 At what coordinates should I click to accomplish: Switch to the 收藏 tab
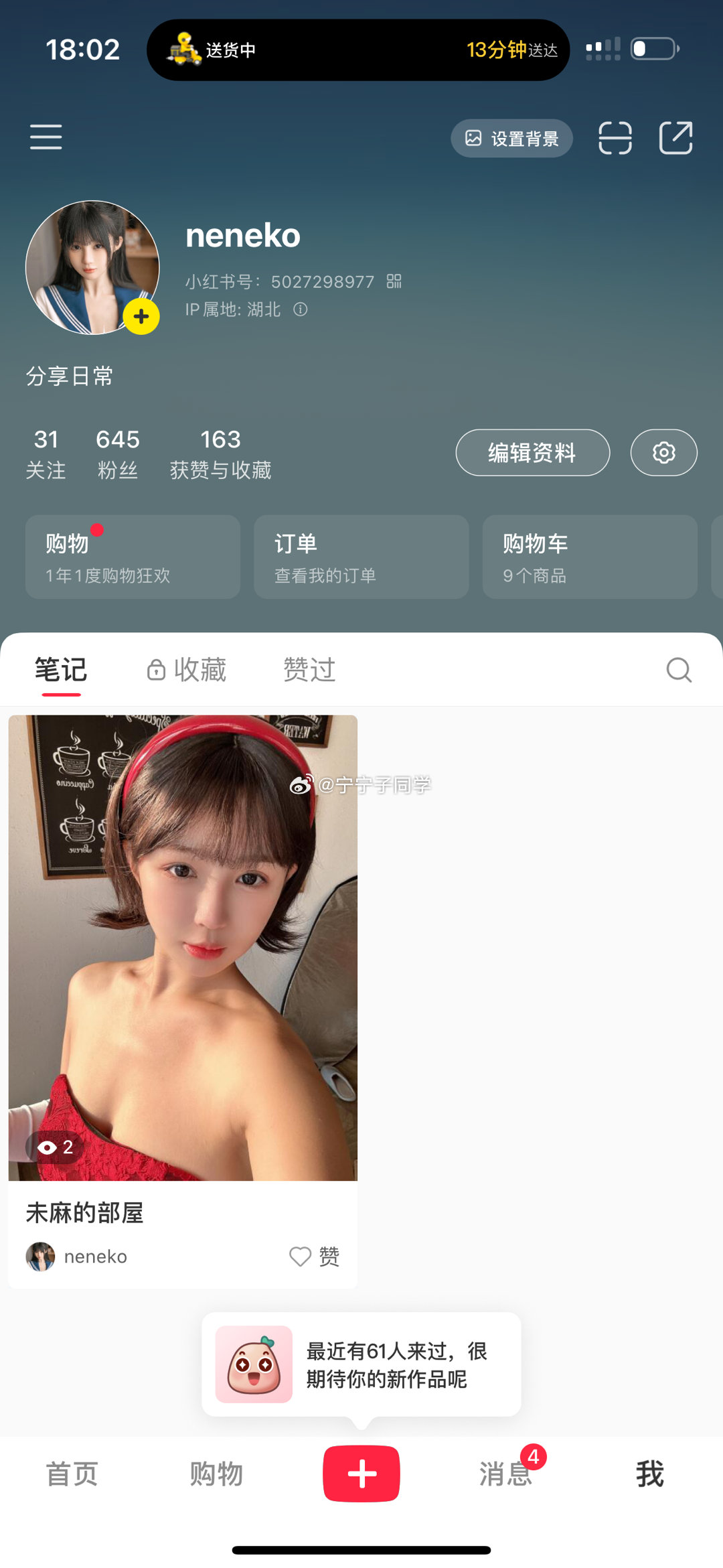point(187,669)
